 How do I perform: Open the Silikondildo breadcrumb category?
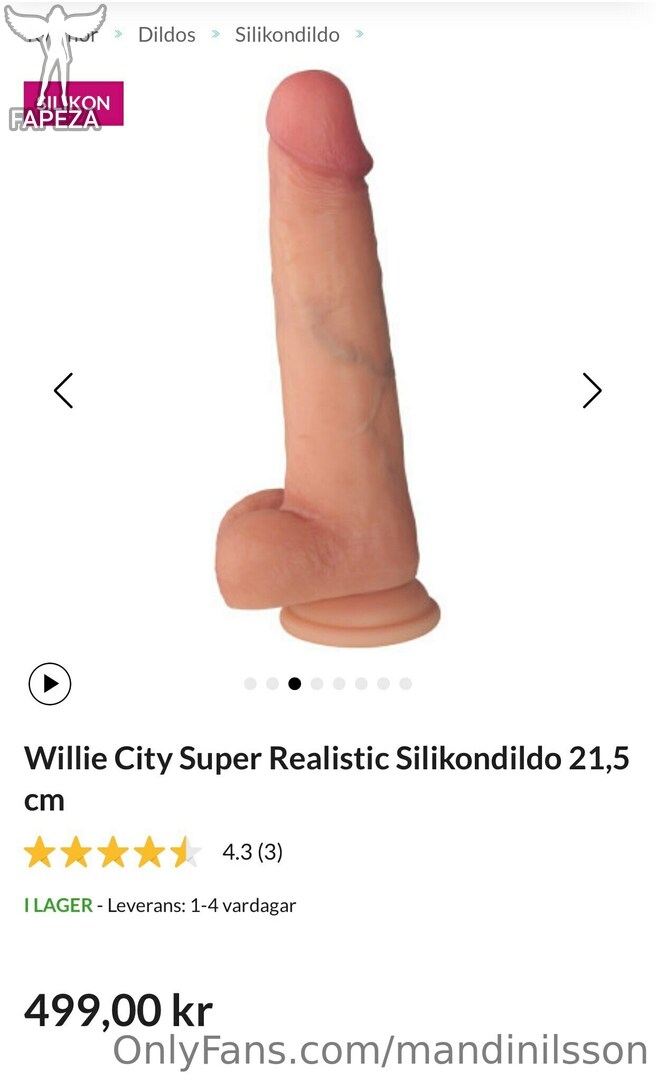tap(287, 34)
